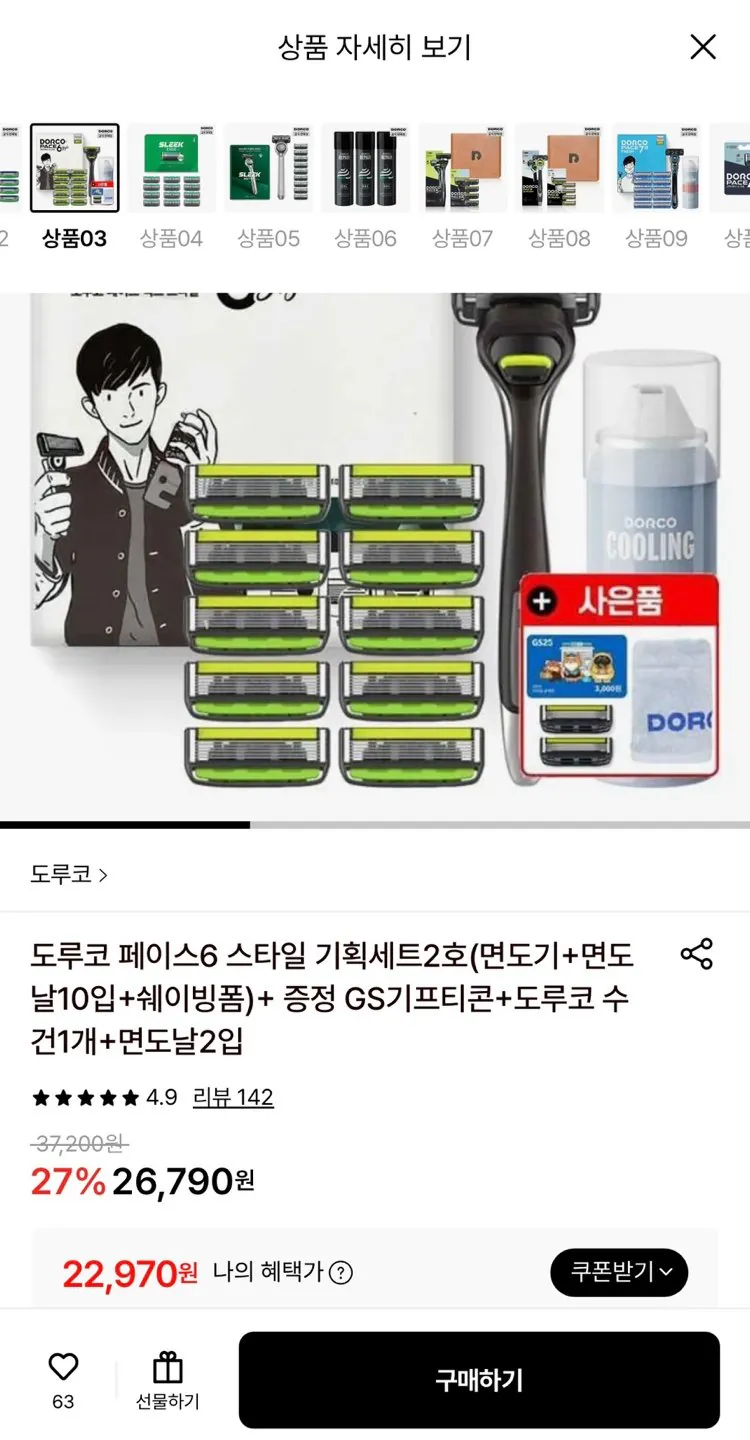
Task: Open the 도루코 brand page
Action: (69, 875)
